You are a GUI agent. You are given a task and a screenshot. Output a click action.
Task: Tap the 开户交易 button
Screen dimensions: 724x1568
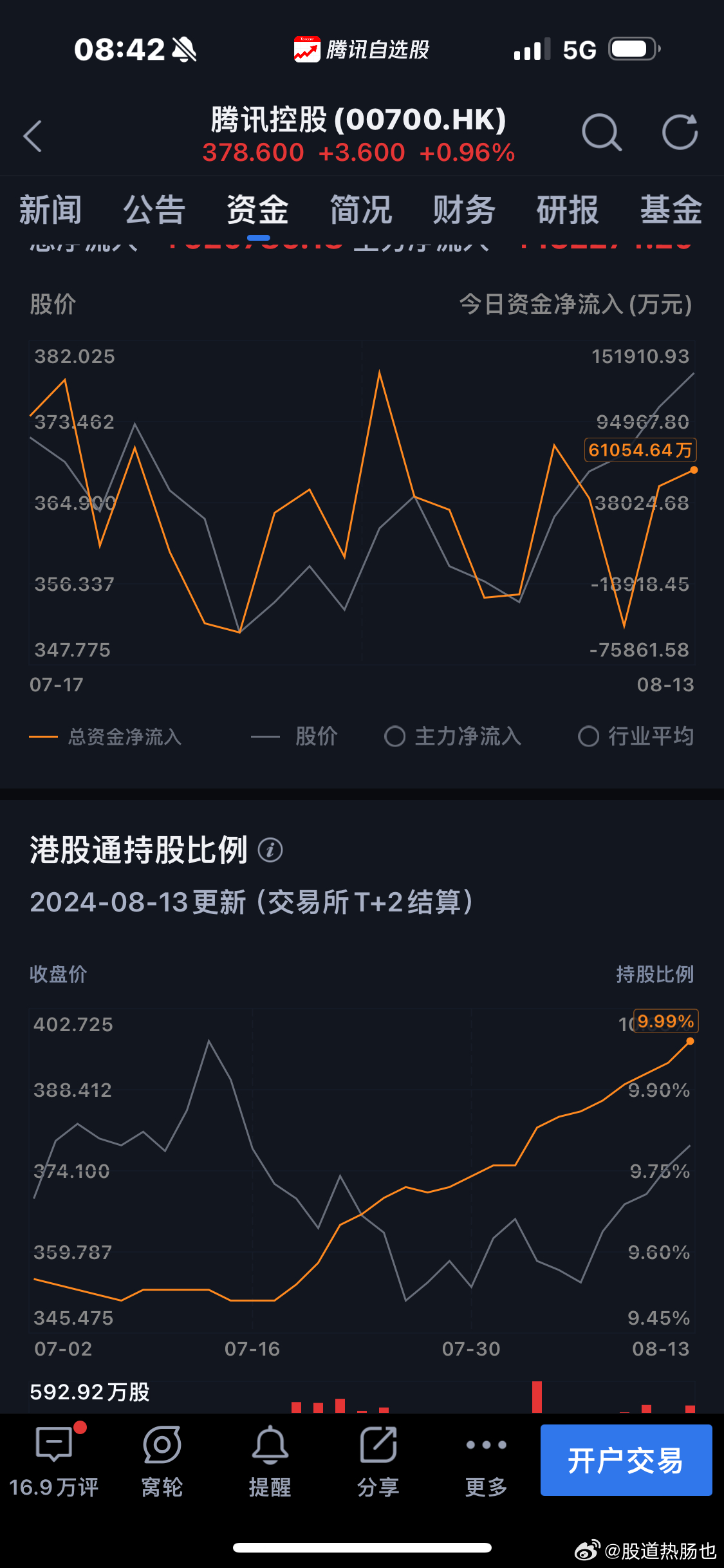(x=626, y=1460)
